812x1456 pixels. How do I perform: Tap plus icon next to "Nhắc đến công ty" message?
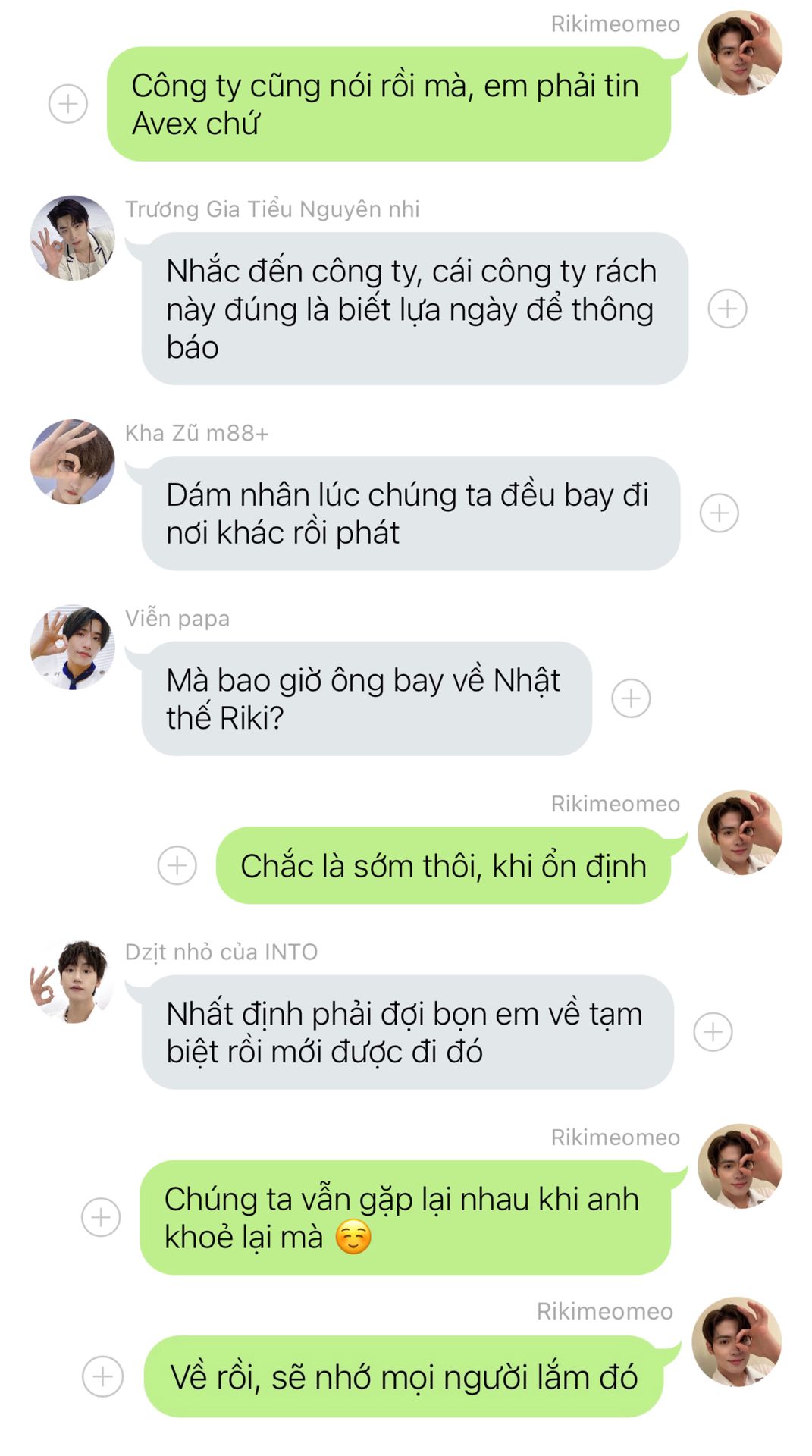pyautogui.click(x=727, y=309)
